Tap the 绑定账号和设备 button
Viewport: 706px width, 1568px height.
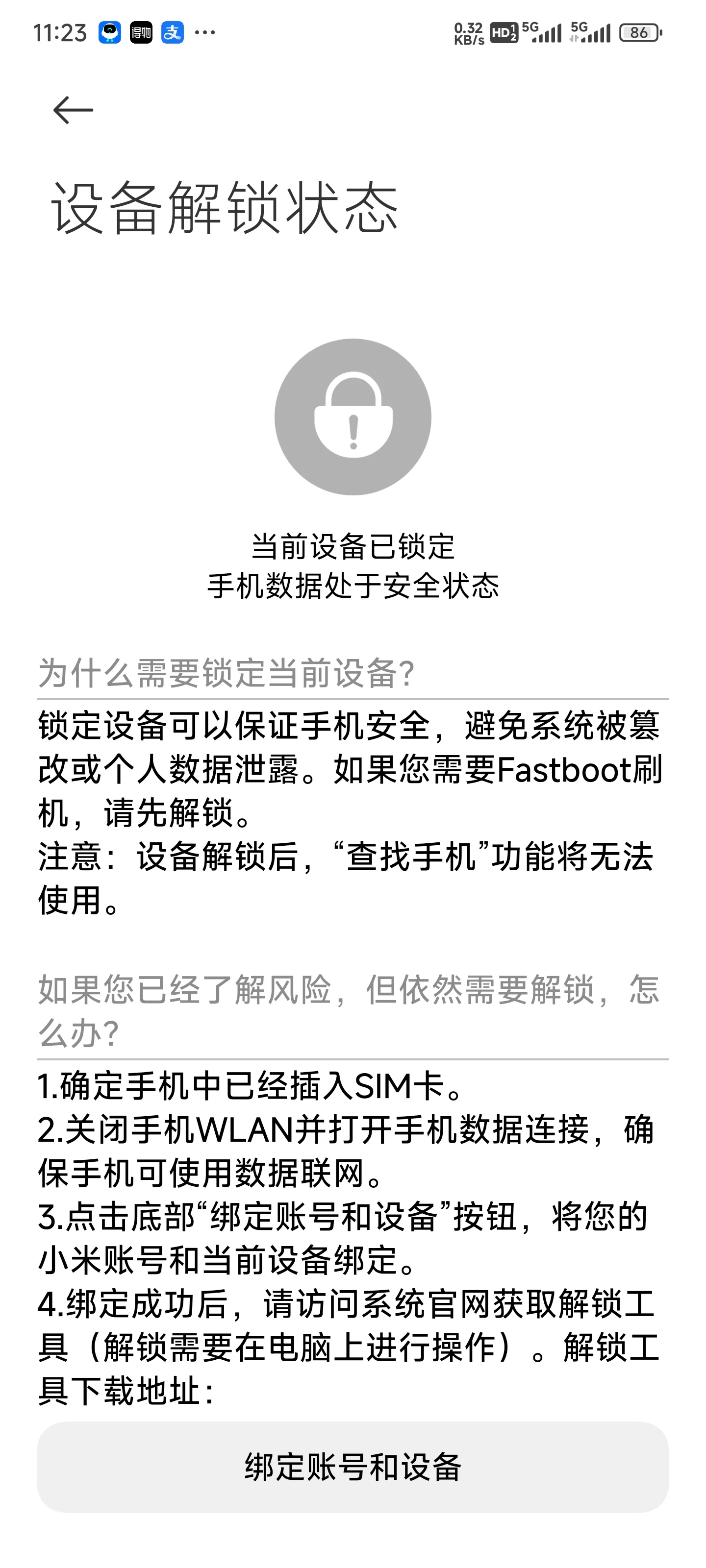click(353, 1467)
